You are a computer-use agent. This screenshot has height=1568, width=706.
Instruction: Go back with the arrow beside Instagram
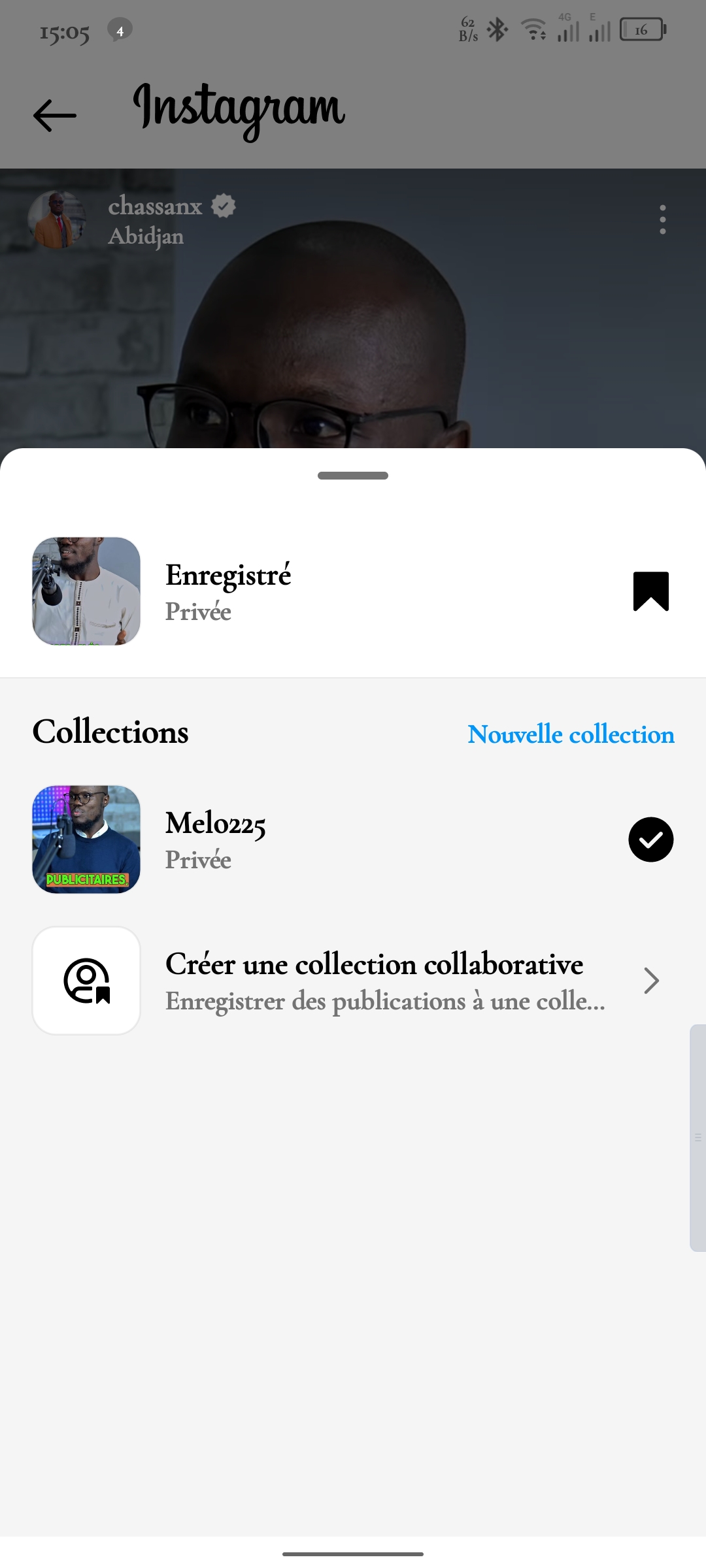point(55,116)
